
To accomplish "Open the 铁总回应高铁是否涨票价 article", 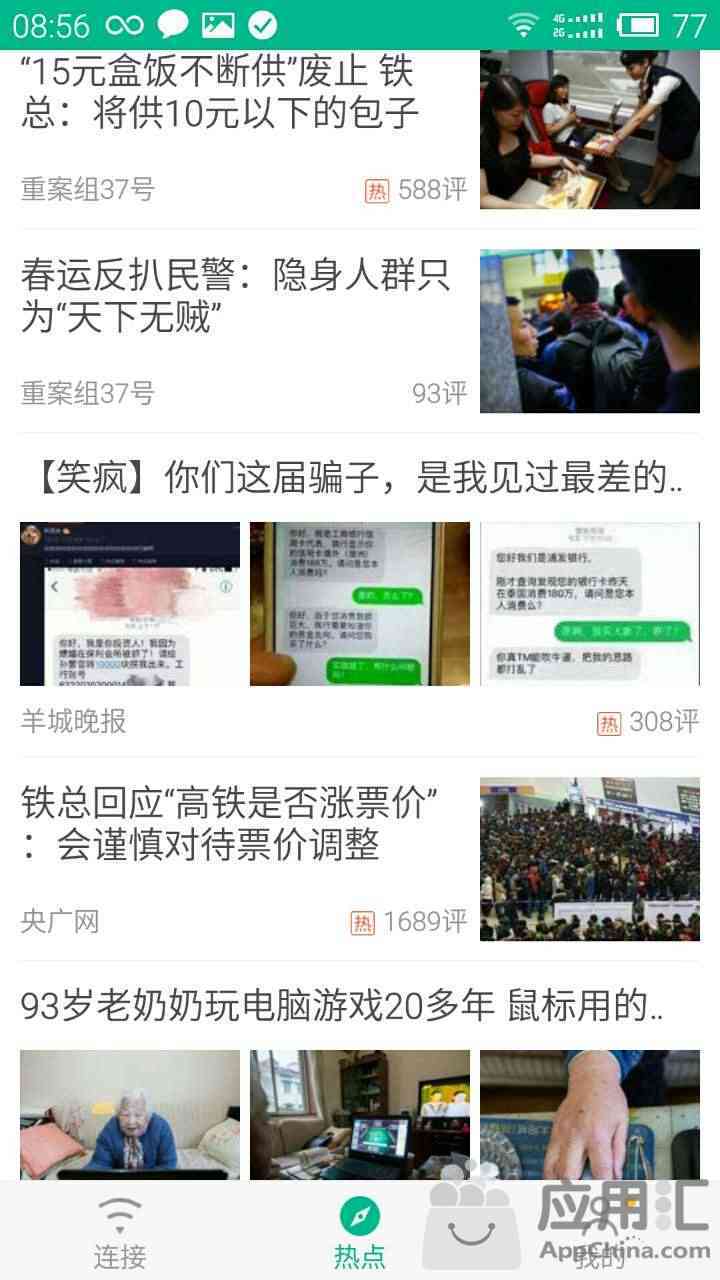I will pyautogui.click(x=231, y=825).
